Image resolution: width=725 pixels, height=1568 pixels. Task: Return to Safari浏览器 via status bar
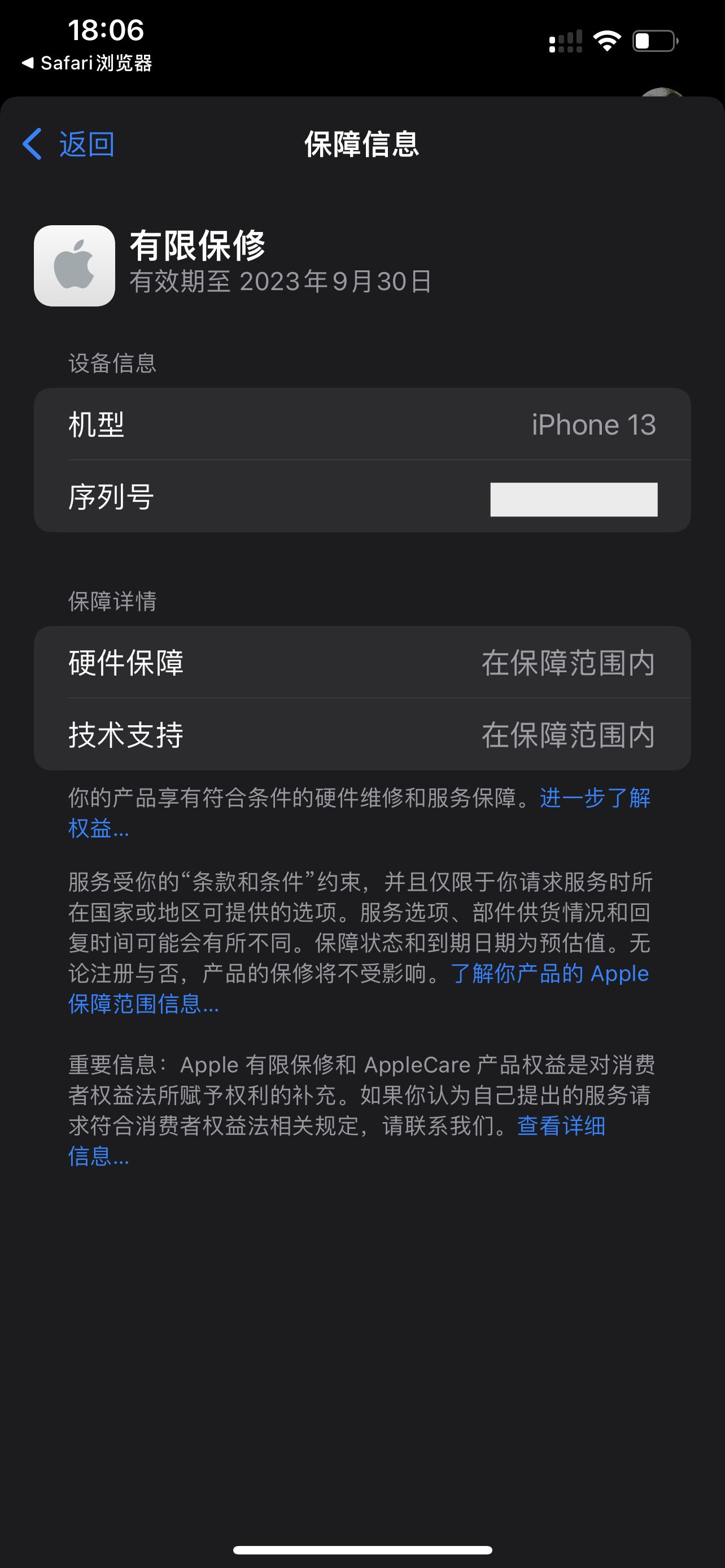(86, 63)
